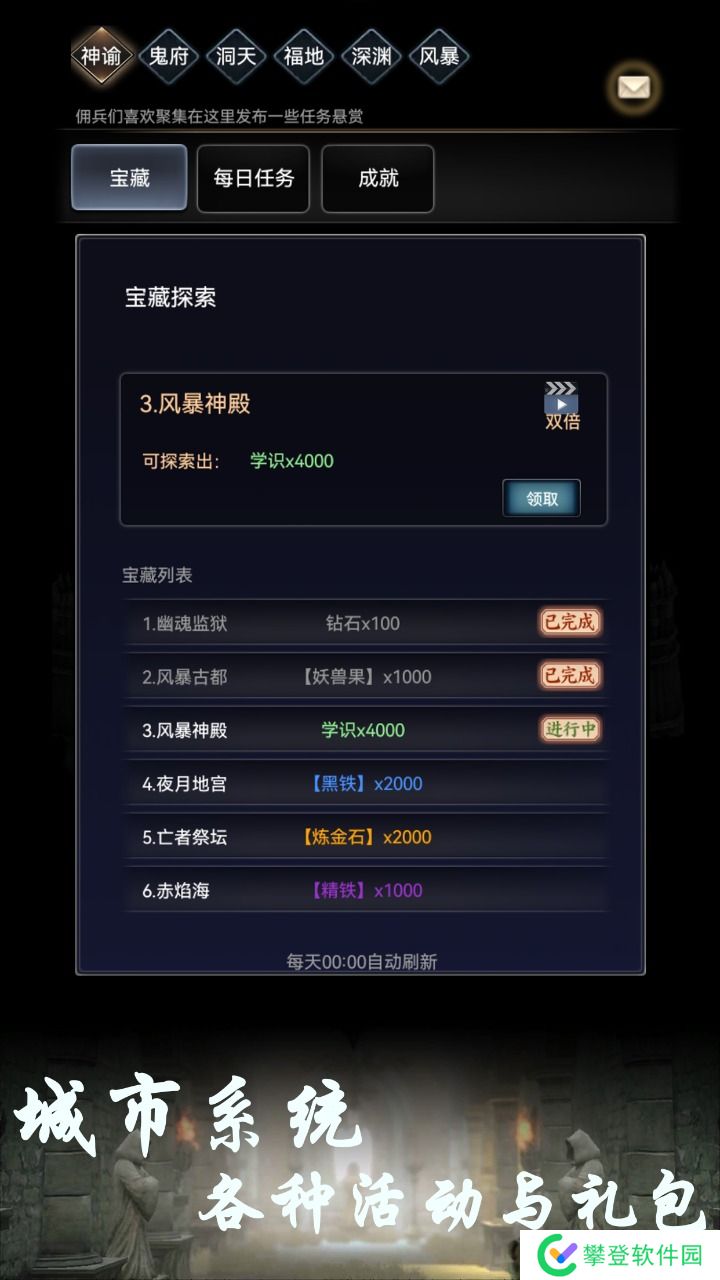The height and width of the screenshot is (1280, 720).
Task: Open the 风暴 tab
Action: coord(439,56)
